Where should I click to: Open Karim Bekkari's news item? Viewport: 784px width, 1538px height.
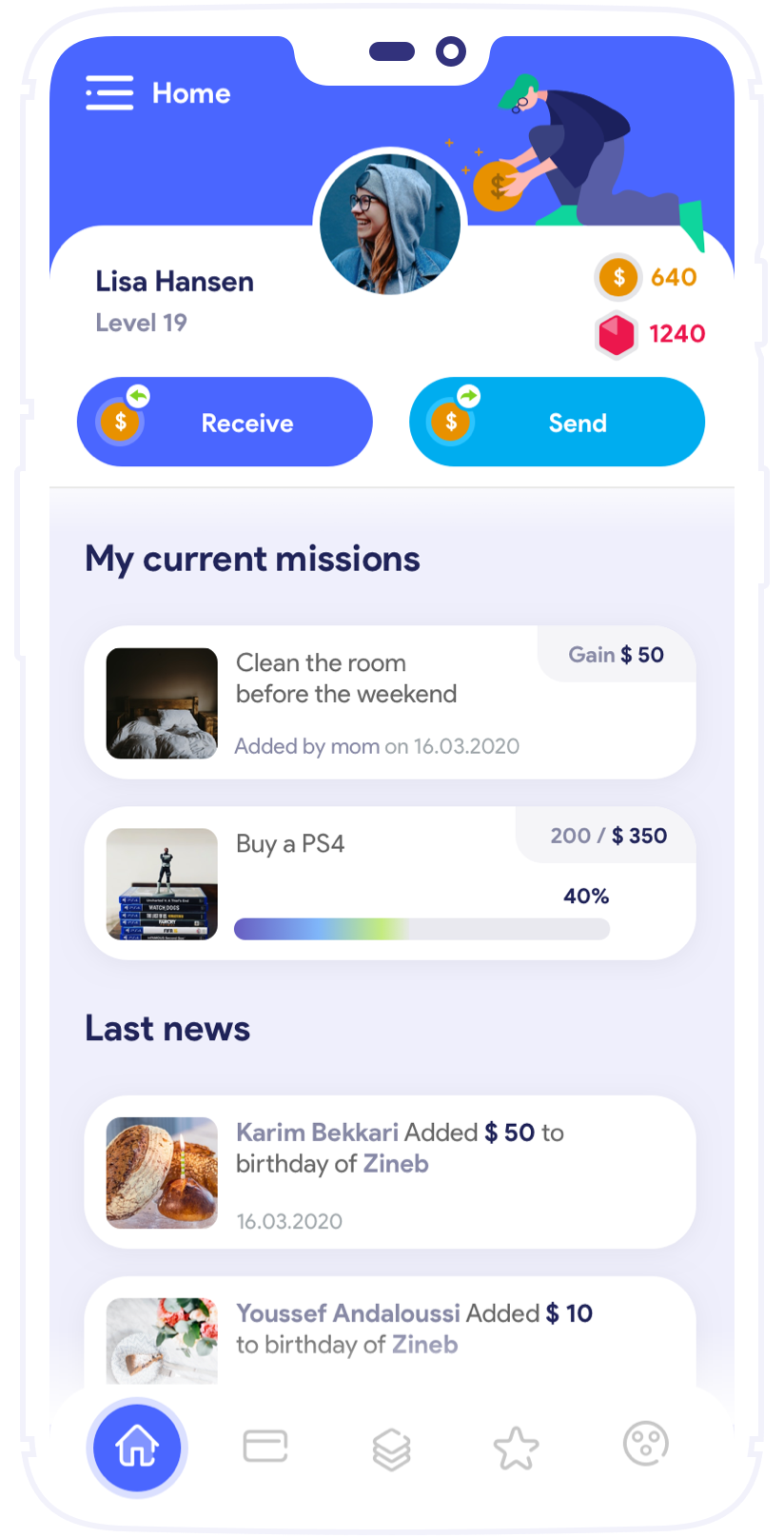click(x=390, y=1173)
